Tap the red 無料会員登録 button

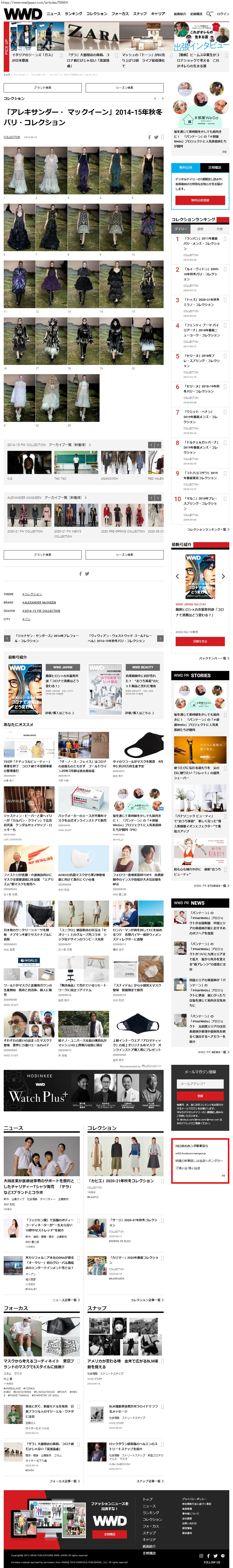200,200
